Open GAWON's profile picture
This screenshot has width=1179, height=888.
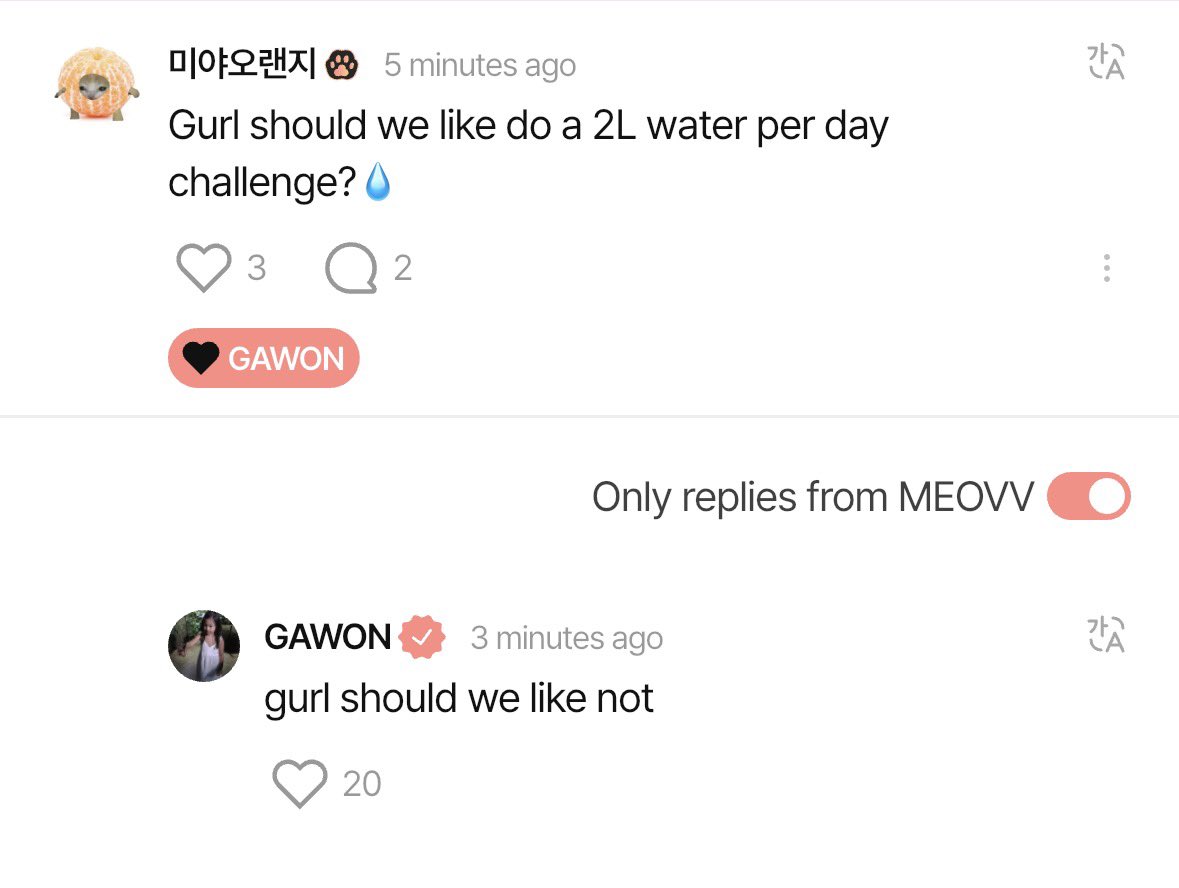(x=203, y=646)
